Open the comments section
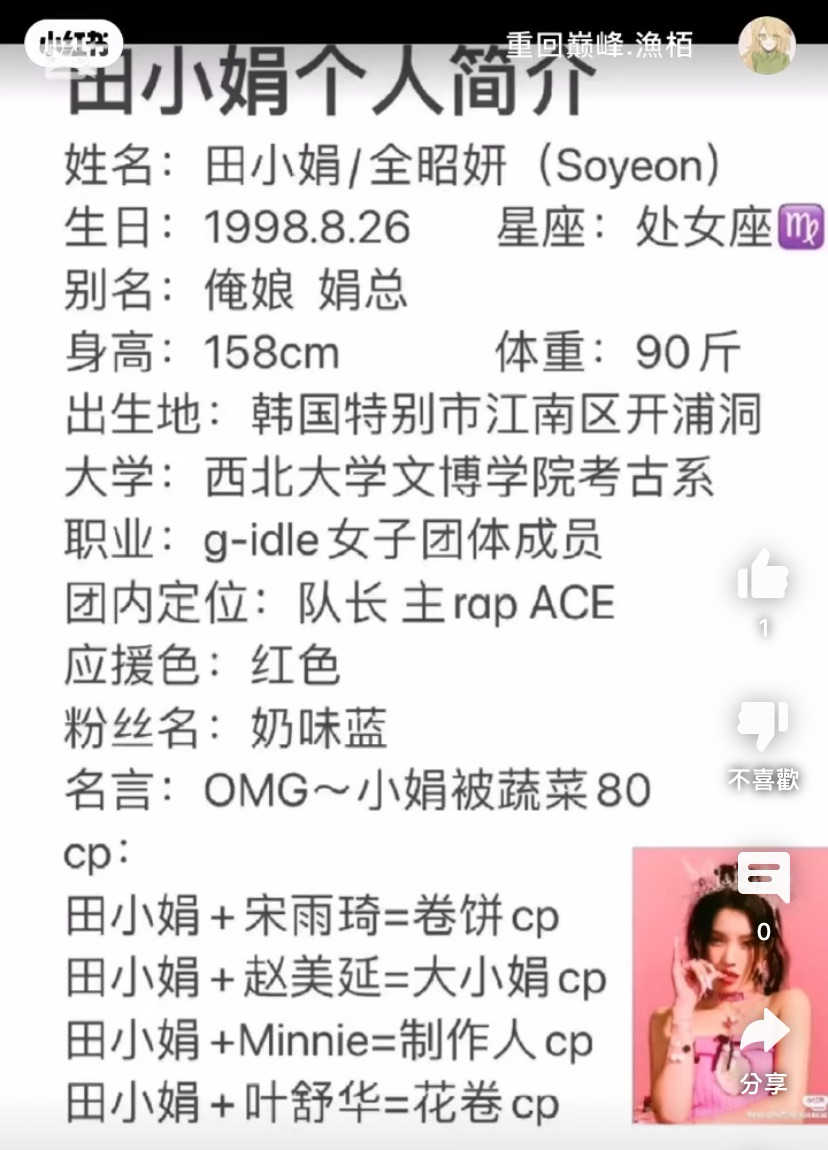The height and width of the screenshot is (1150, 828). [x=763, y=880]
